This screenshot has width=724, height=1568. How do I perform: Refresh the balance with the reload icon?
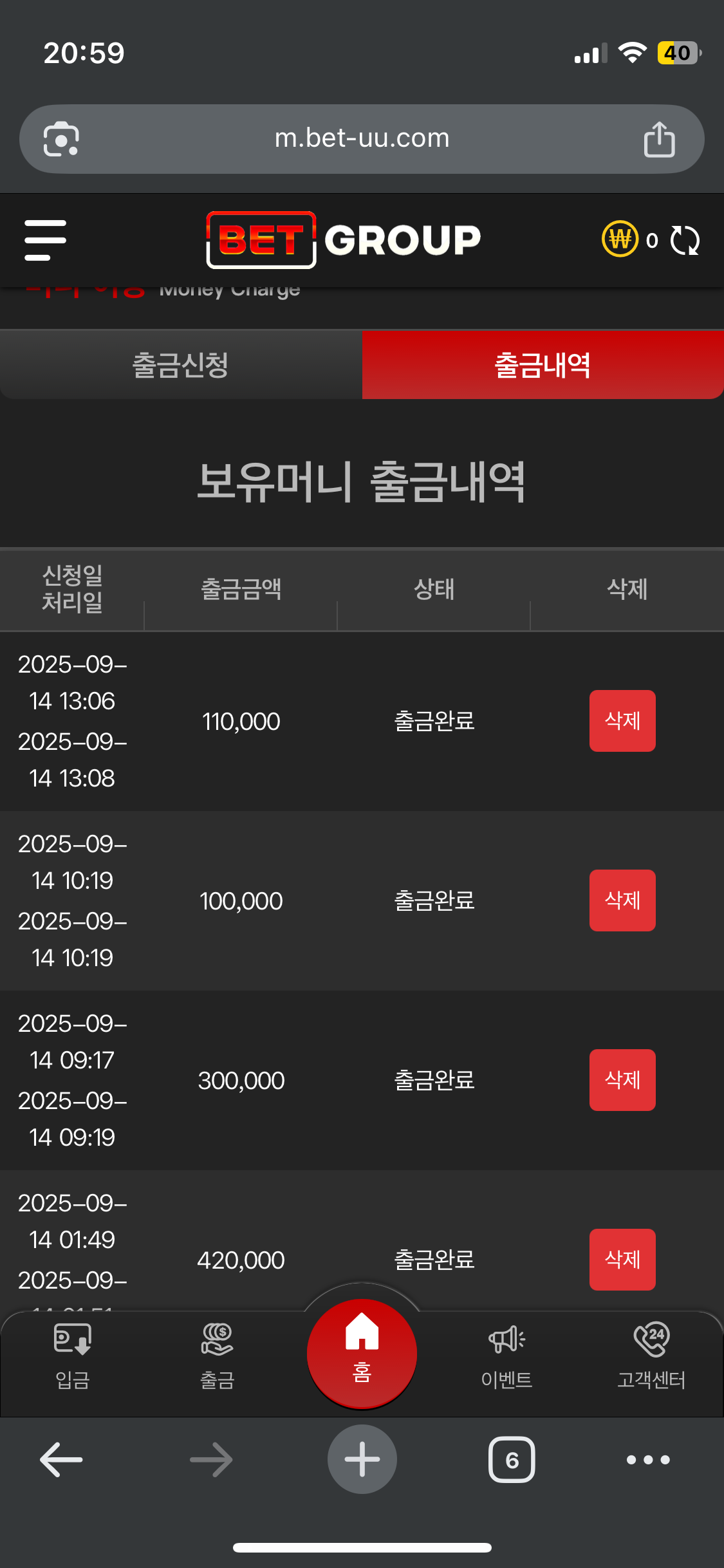click(x=685, y=241)
